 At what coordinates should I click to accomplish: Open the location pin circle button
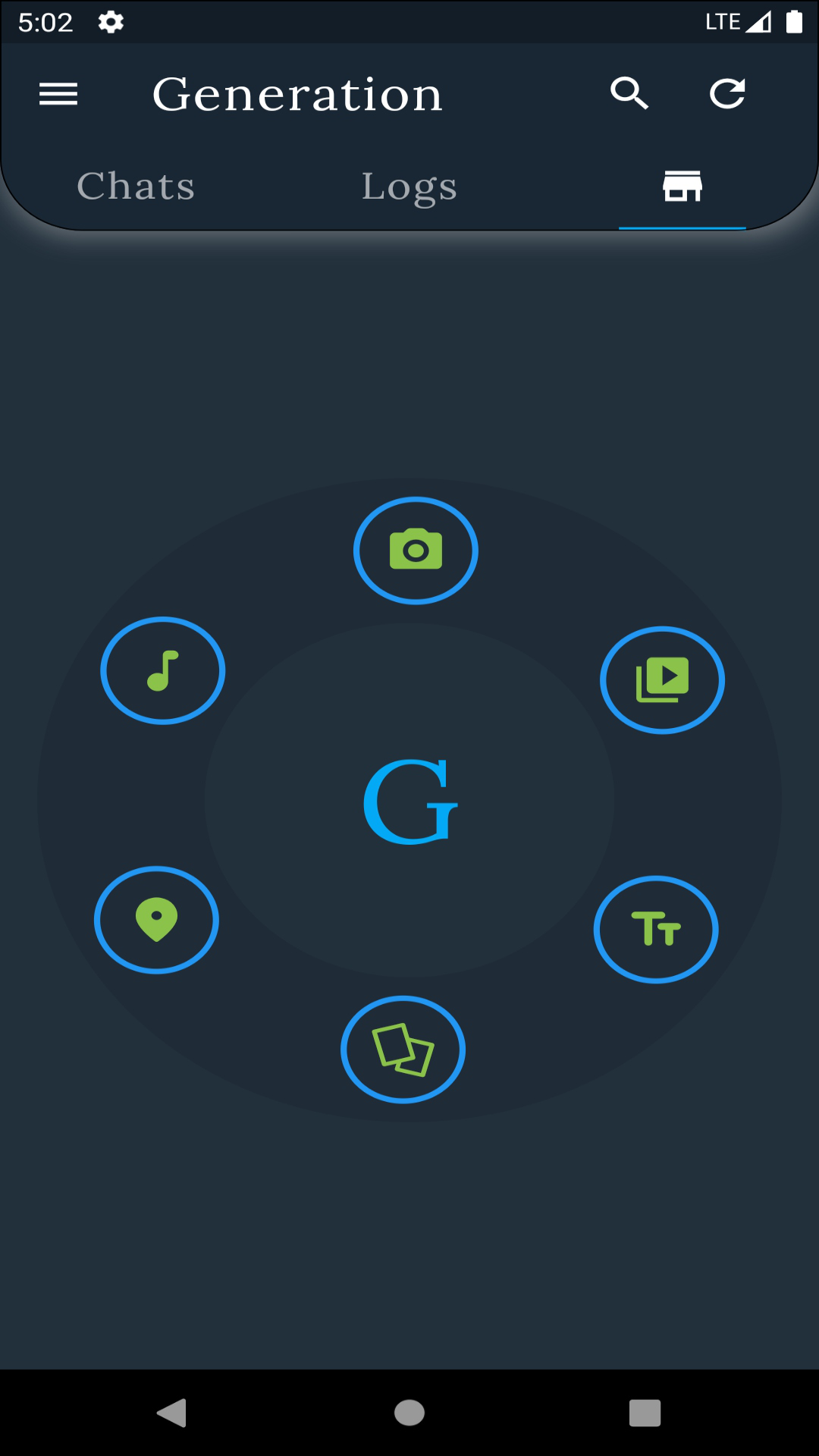tap(156, 920)
